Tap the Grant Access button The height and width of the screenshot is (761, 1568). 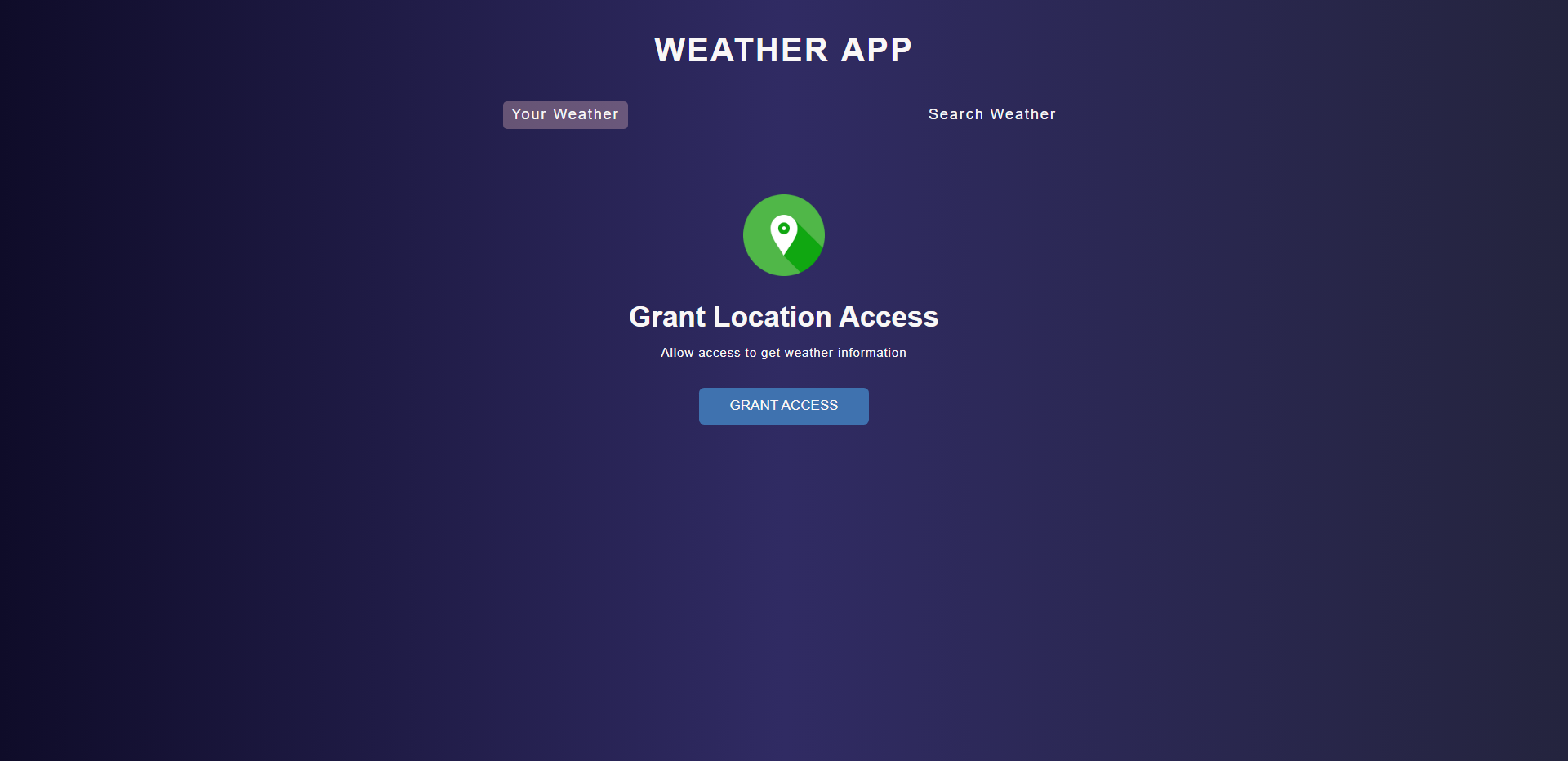point(783,406)
